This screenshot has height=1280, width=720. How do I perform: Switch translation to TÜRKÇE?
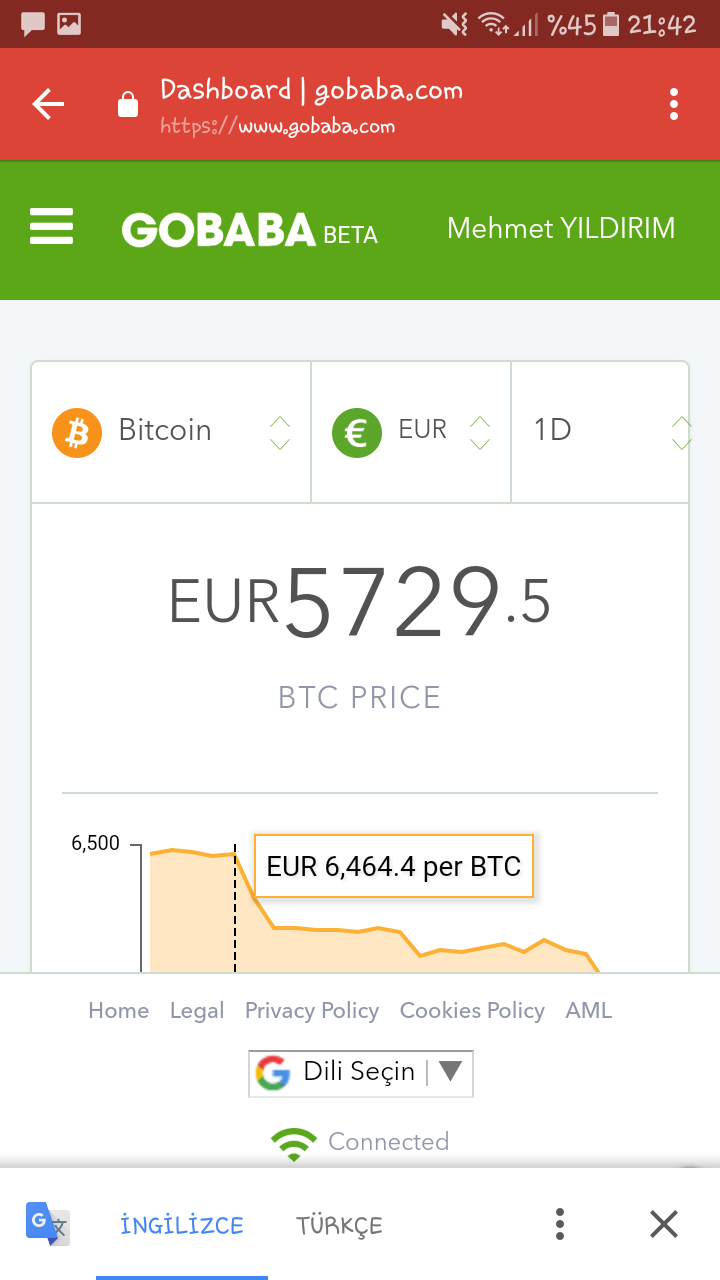(339, 1225)
